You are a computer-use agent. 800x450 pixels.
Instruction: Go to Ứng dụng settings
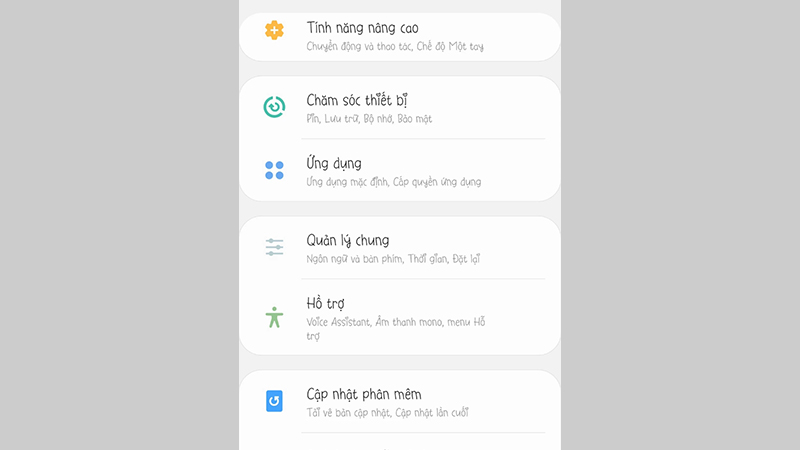tap(400, 171)
